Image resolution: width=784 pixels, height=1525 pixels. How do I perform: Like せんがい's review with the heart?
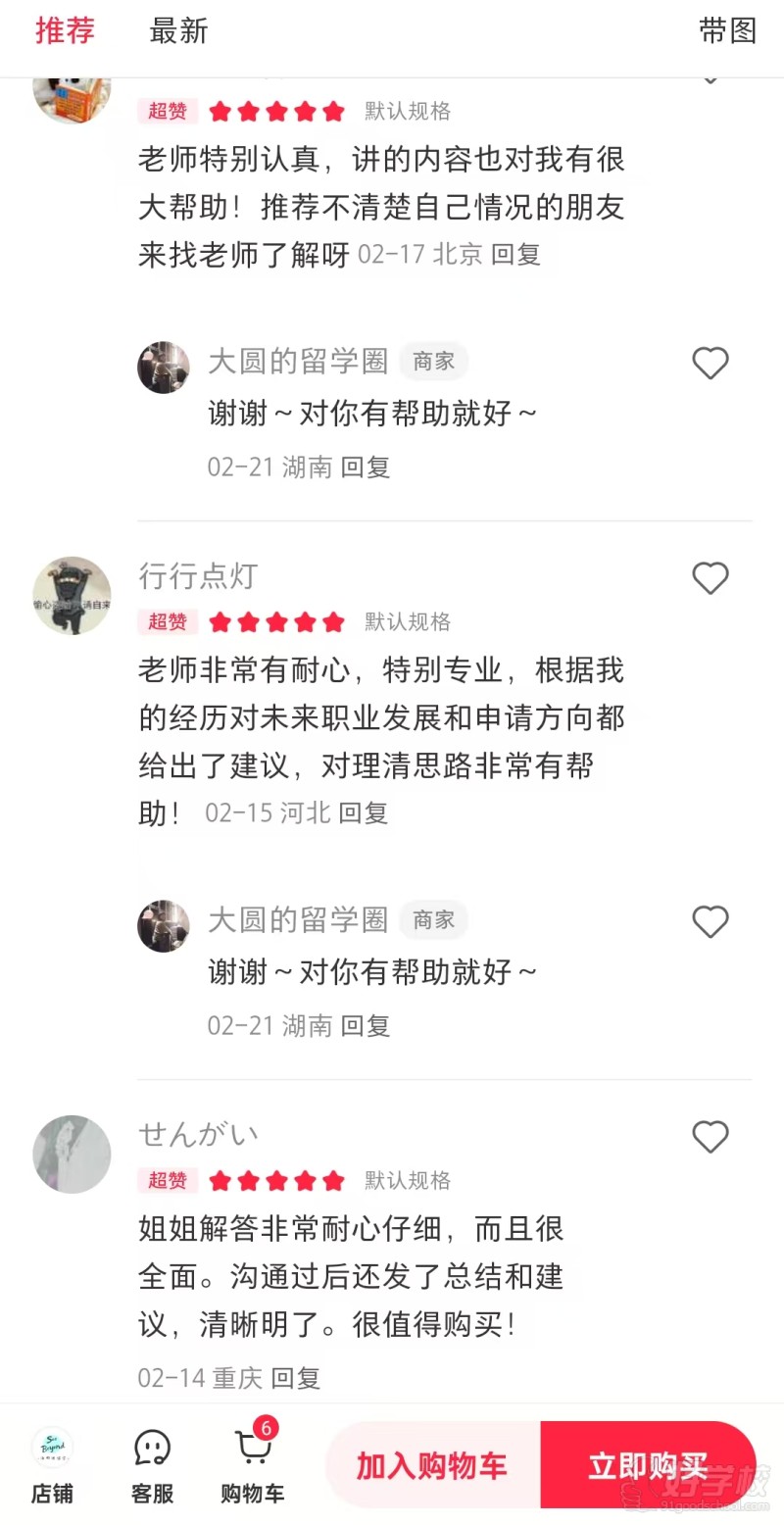tap(710, 1138)
